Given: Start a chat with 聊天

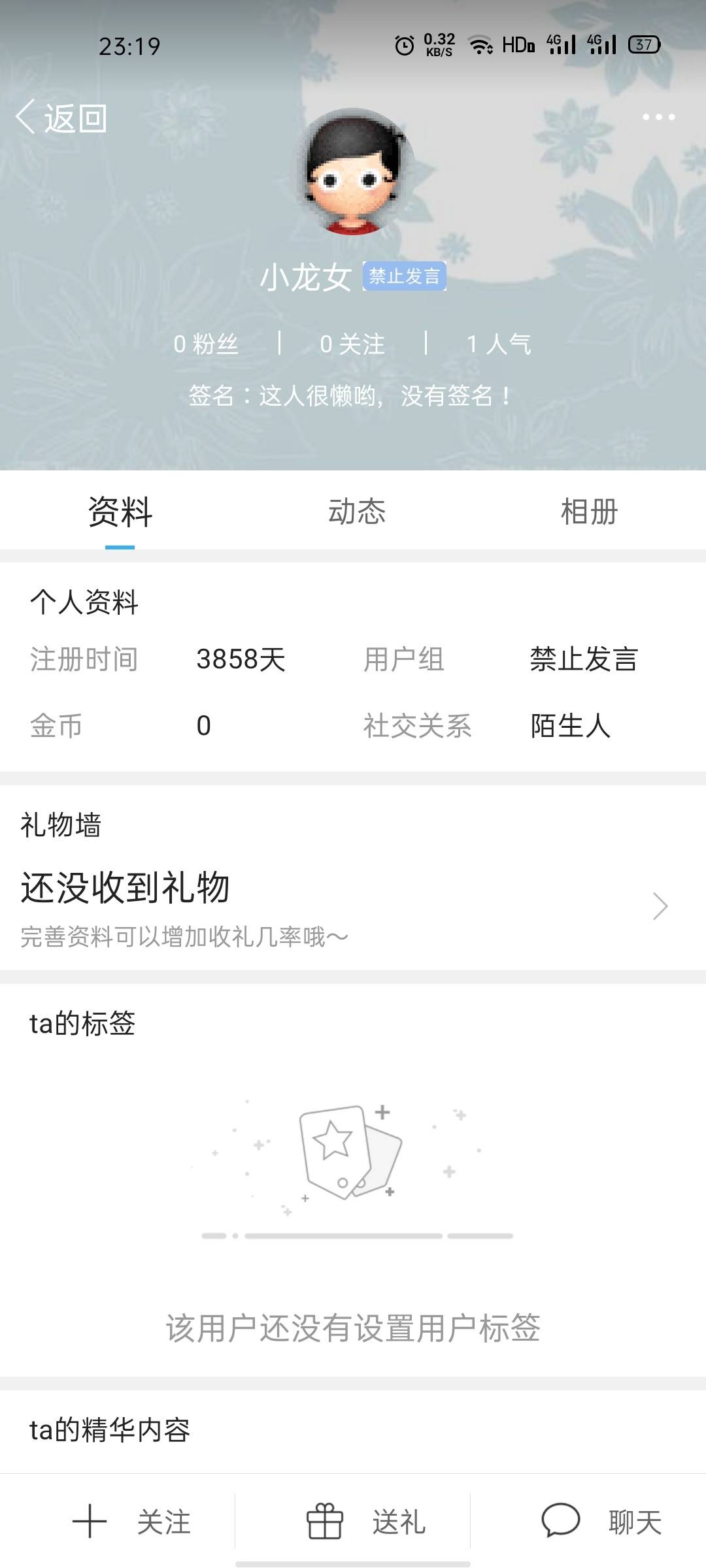Looking at the screenshot, I should 601,1522.
